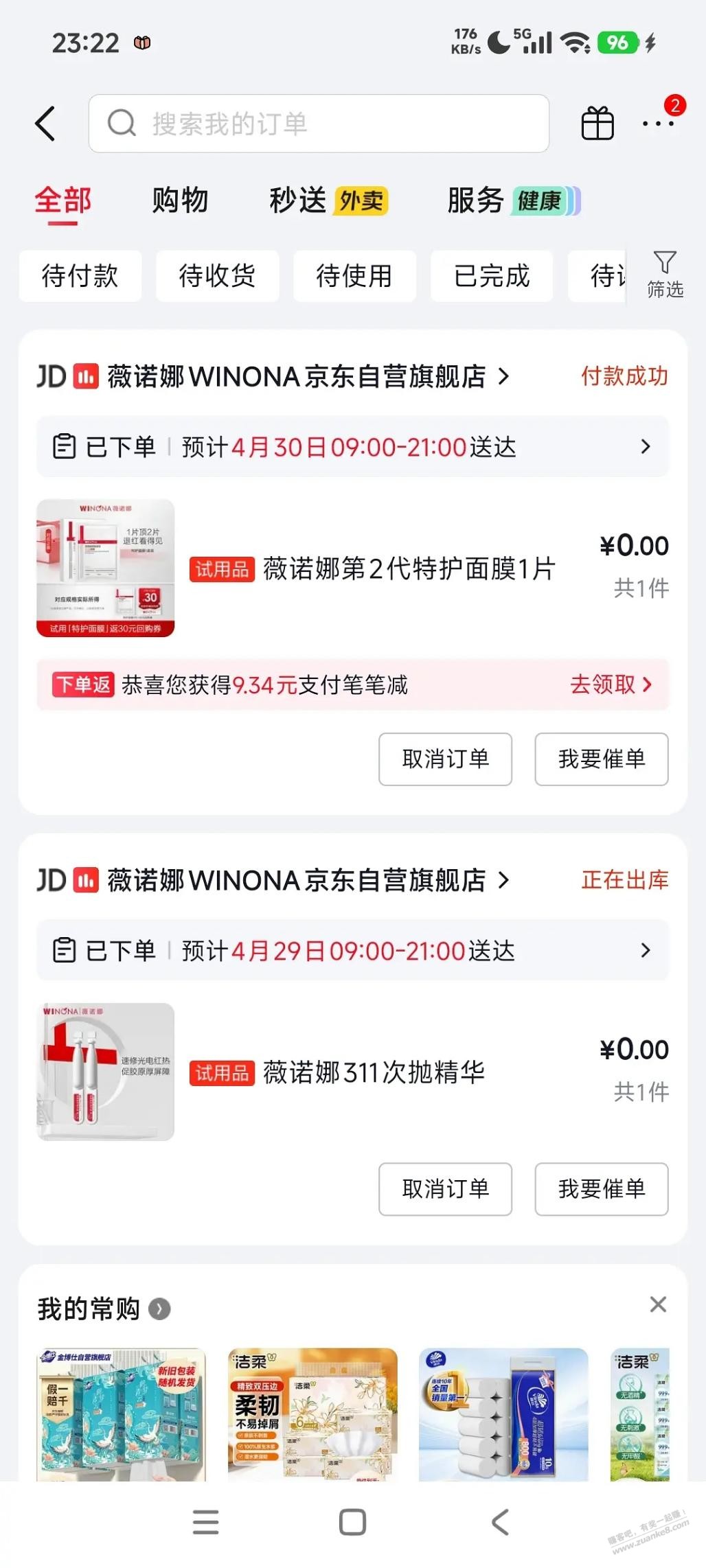Open the 洁柔 柔韧 tissue product
Screen dimensions: 706x1568
point(312,1414)
